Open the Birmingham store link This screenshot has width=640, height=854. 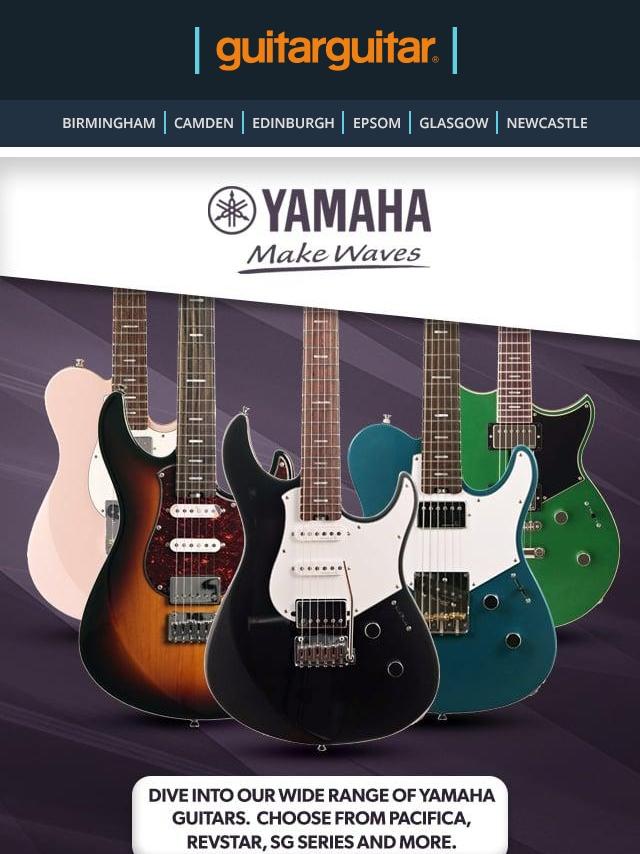click(109, 123)
